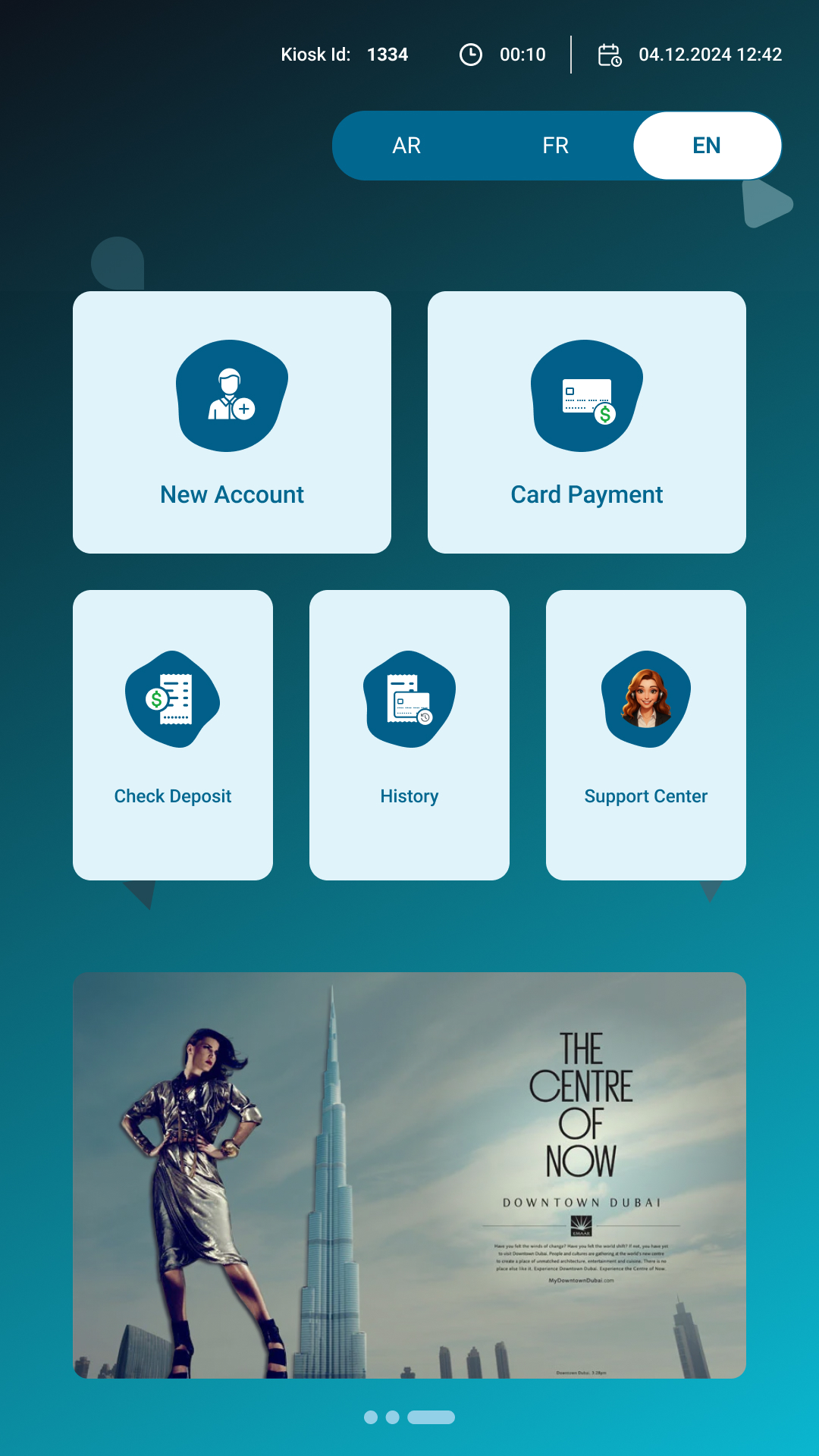Open Check Deposit
The height and width of the screenshot is (1456, 819).
click(173, 735)
